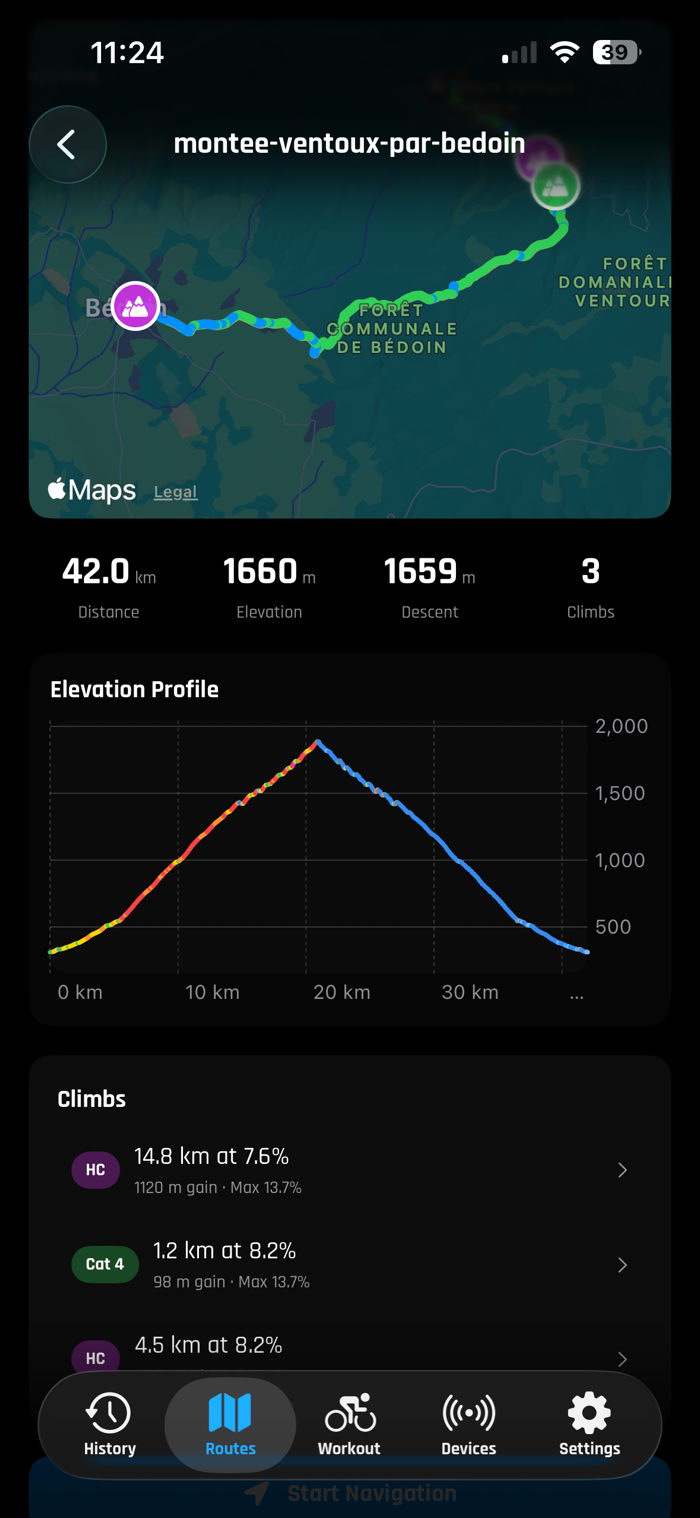The width and height of the screenshot is (700, 1518).
Task: Switch to the Workout tab
Action: [x=349, y=1425]
